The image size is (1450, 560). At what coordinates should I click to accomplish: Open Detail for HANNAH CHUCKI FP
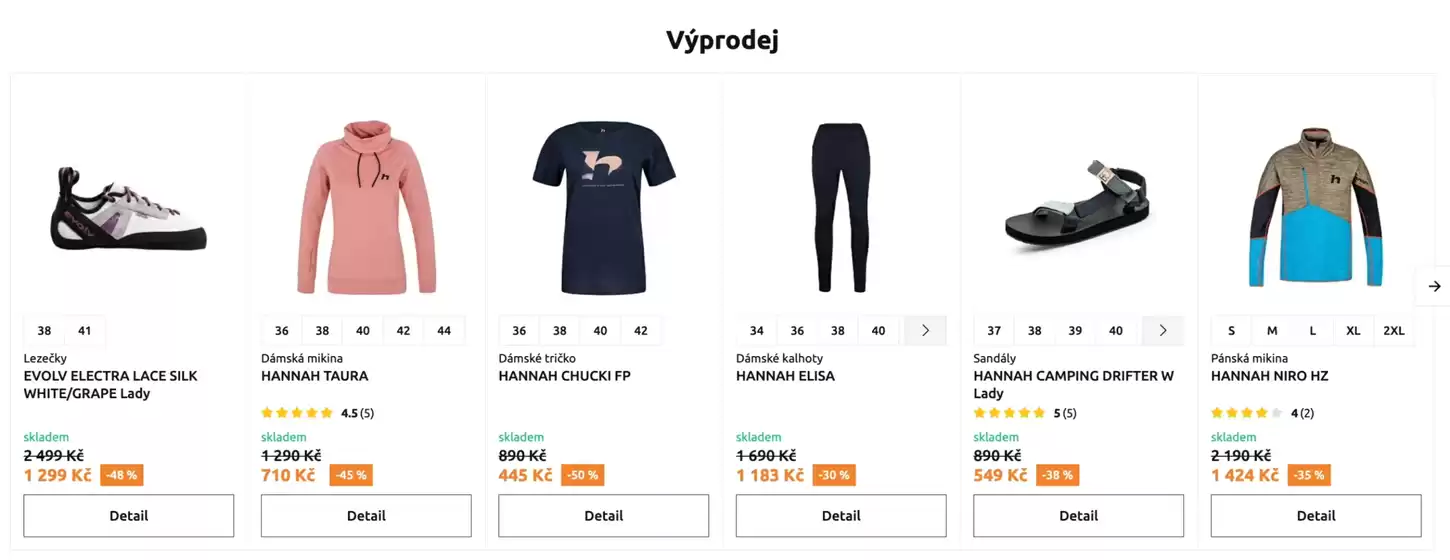[603, 516]
